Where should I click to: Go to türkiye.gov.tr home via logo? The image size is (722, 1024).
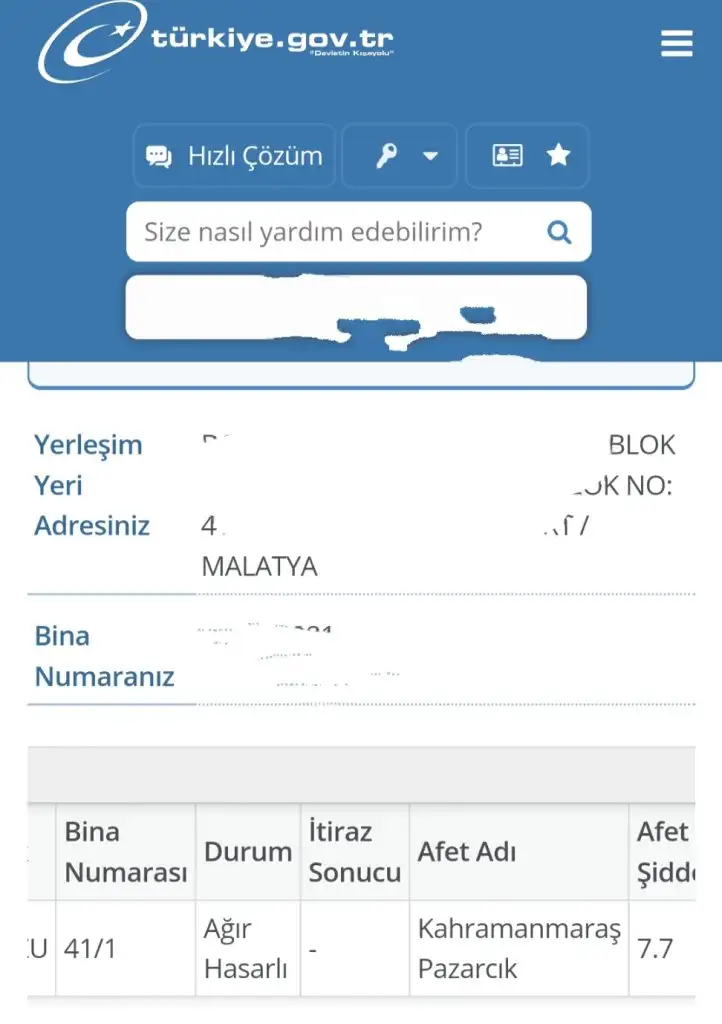tap(216, 44)
